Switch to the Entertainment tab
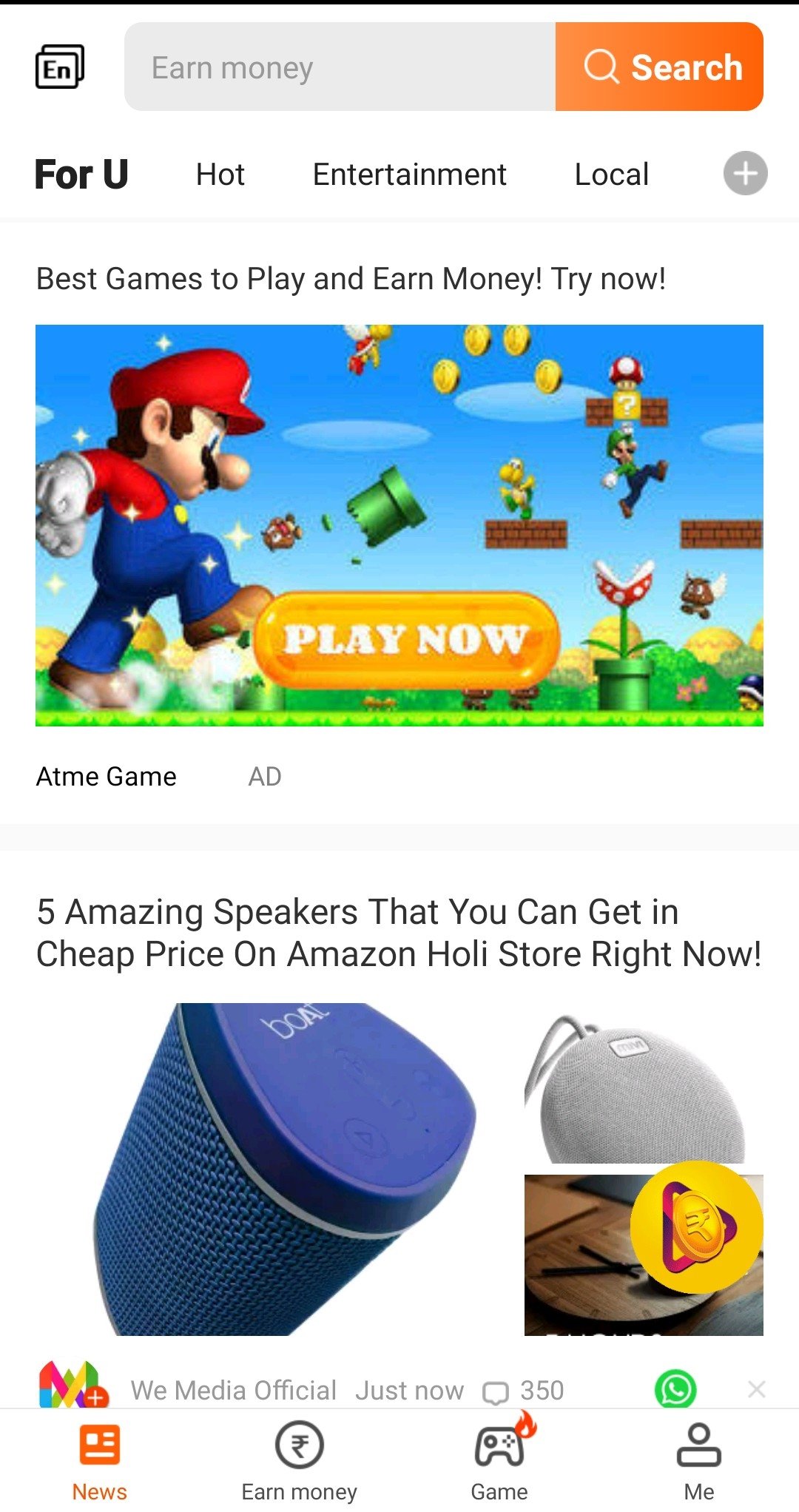Image resolution: width=799 pixels, height=1512 pixels. 409,175
